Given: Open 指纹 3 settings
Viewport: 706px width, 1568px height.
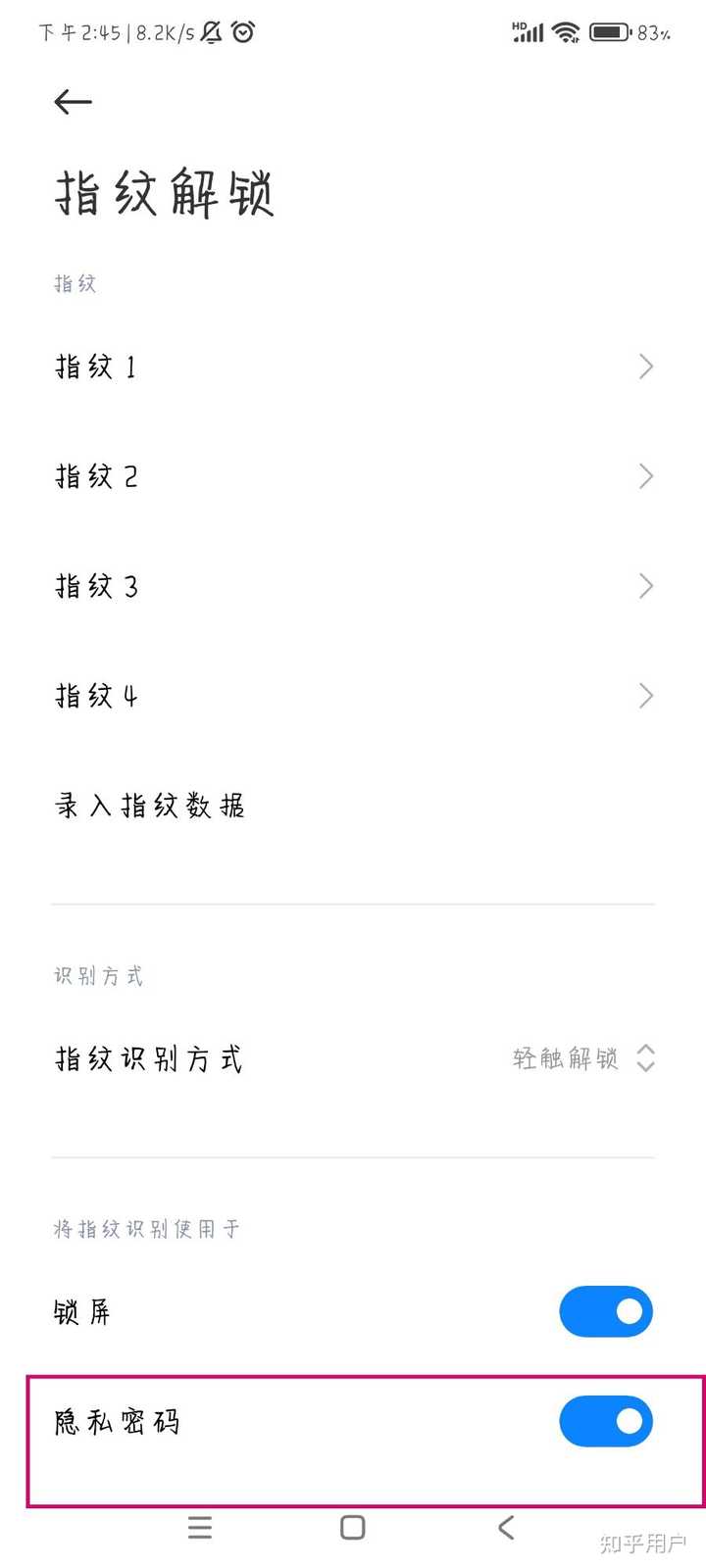Looking at the screenshot, I should click(353, 586).
